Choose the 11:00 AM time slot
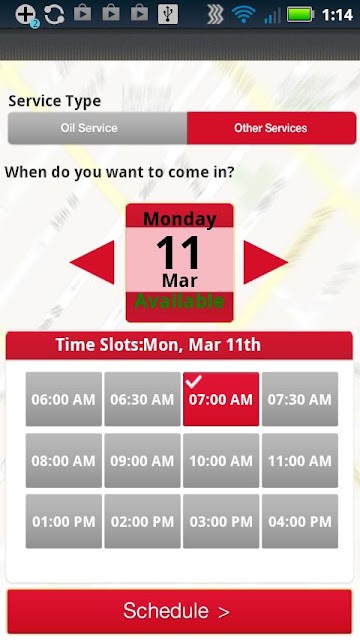The image size is (360, 640). (300, 460)
